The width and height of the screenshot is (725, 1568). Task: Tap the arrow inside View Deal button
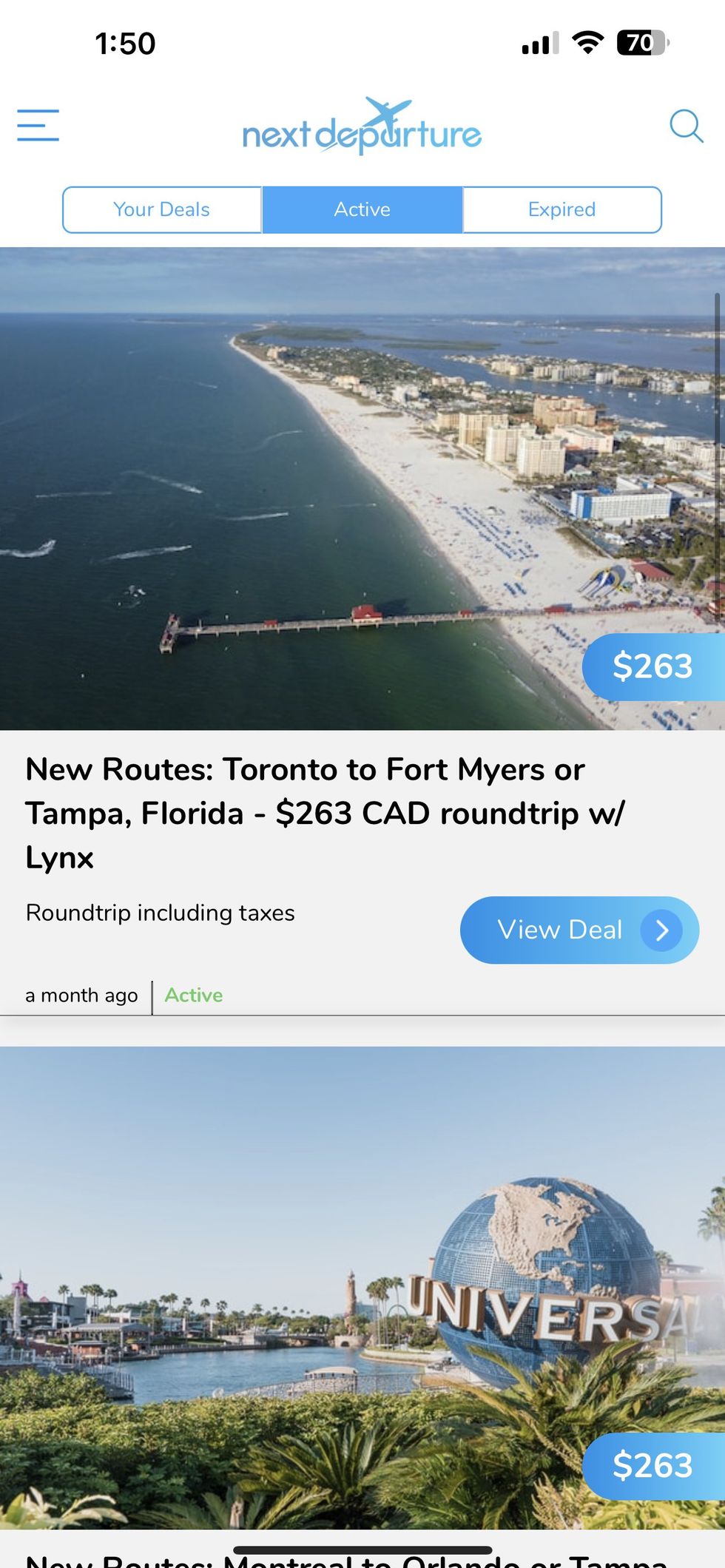pyautogui.click(x=662, y=930)
